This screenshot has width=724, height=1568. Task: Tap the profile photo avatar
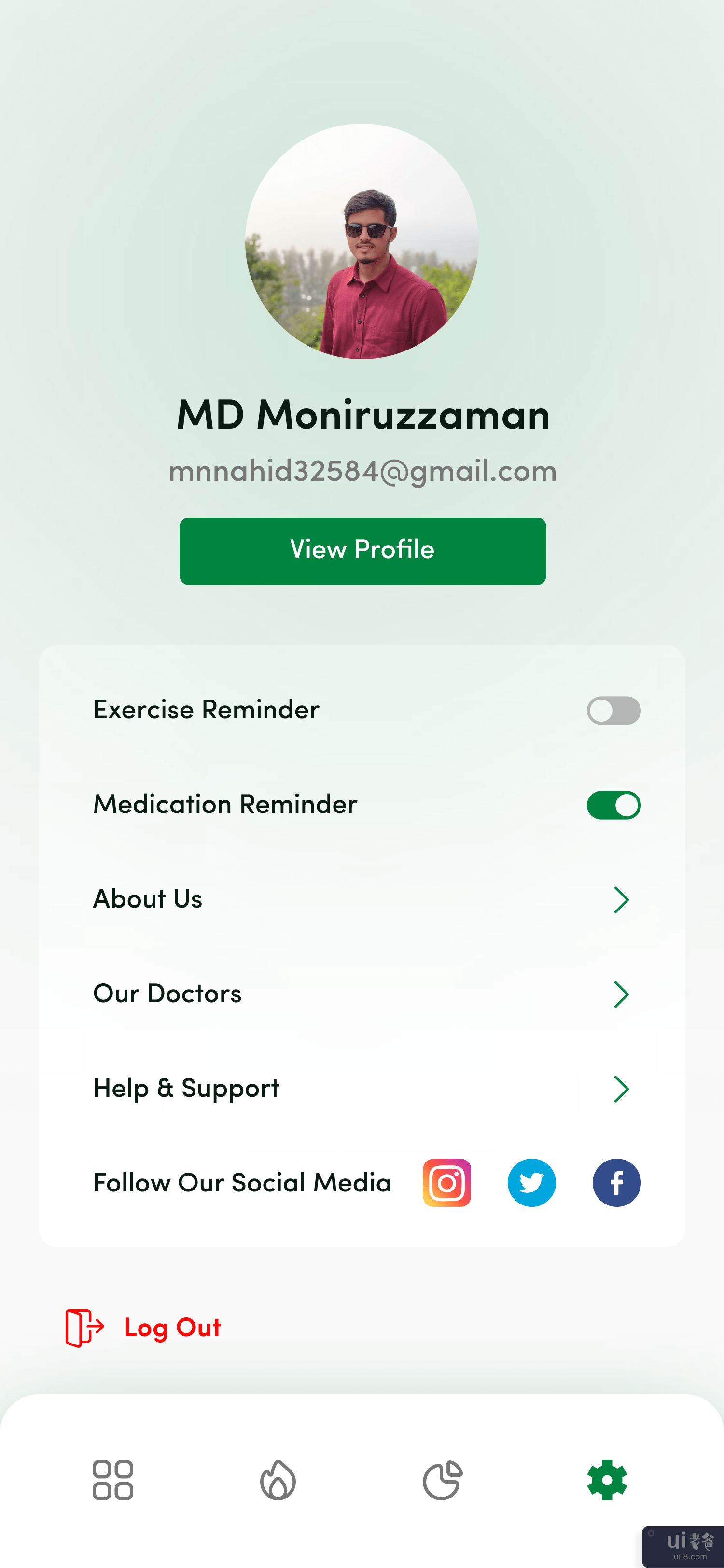(x=362, y=241)
